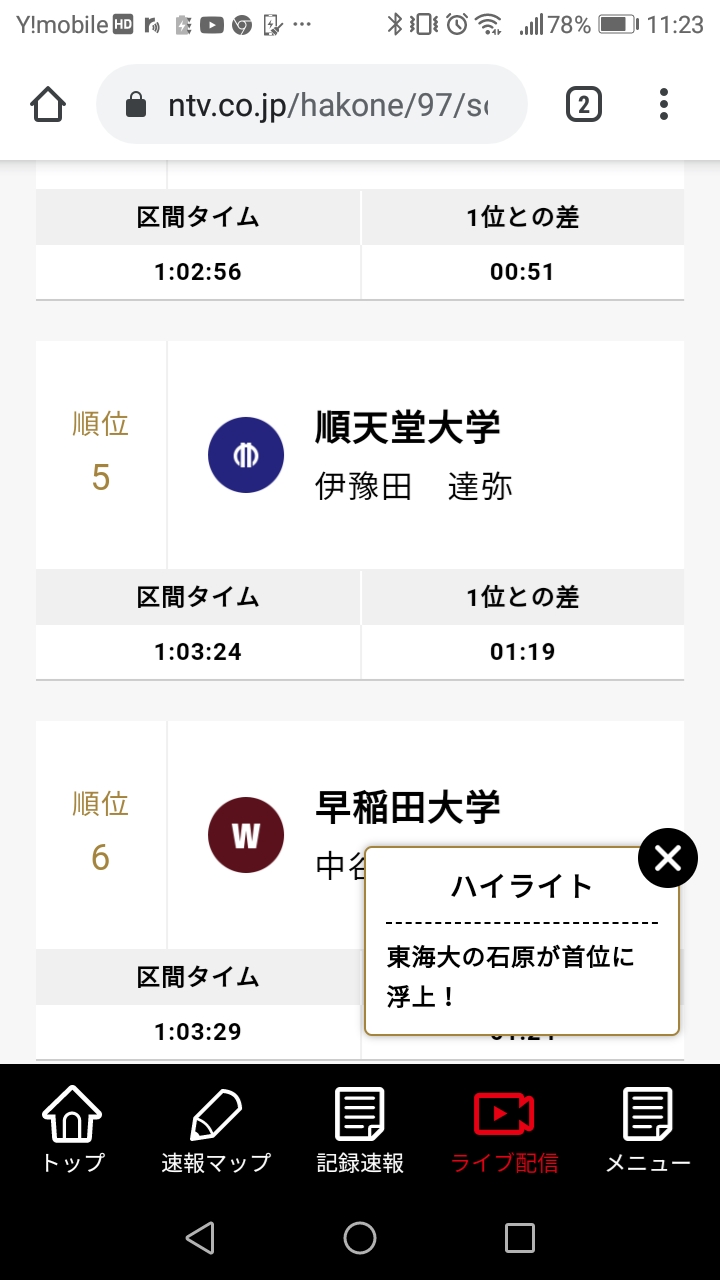
Task: Open the メニュー tab
Action: 648,1130
